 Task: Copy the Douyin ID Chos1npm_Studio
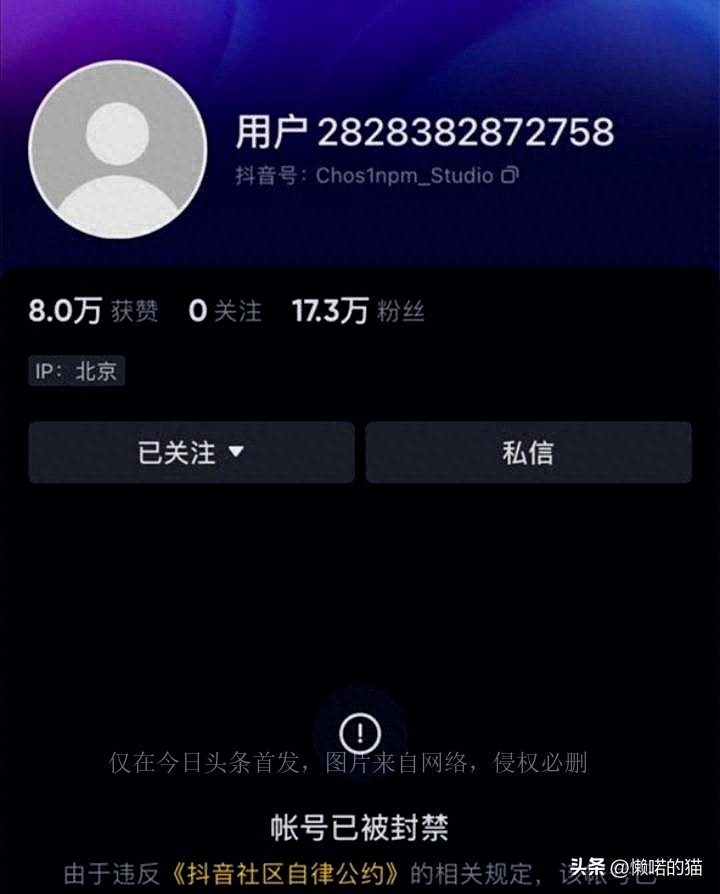tap(510, 176)
